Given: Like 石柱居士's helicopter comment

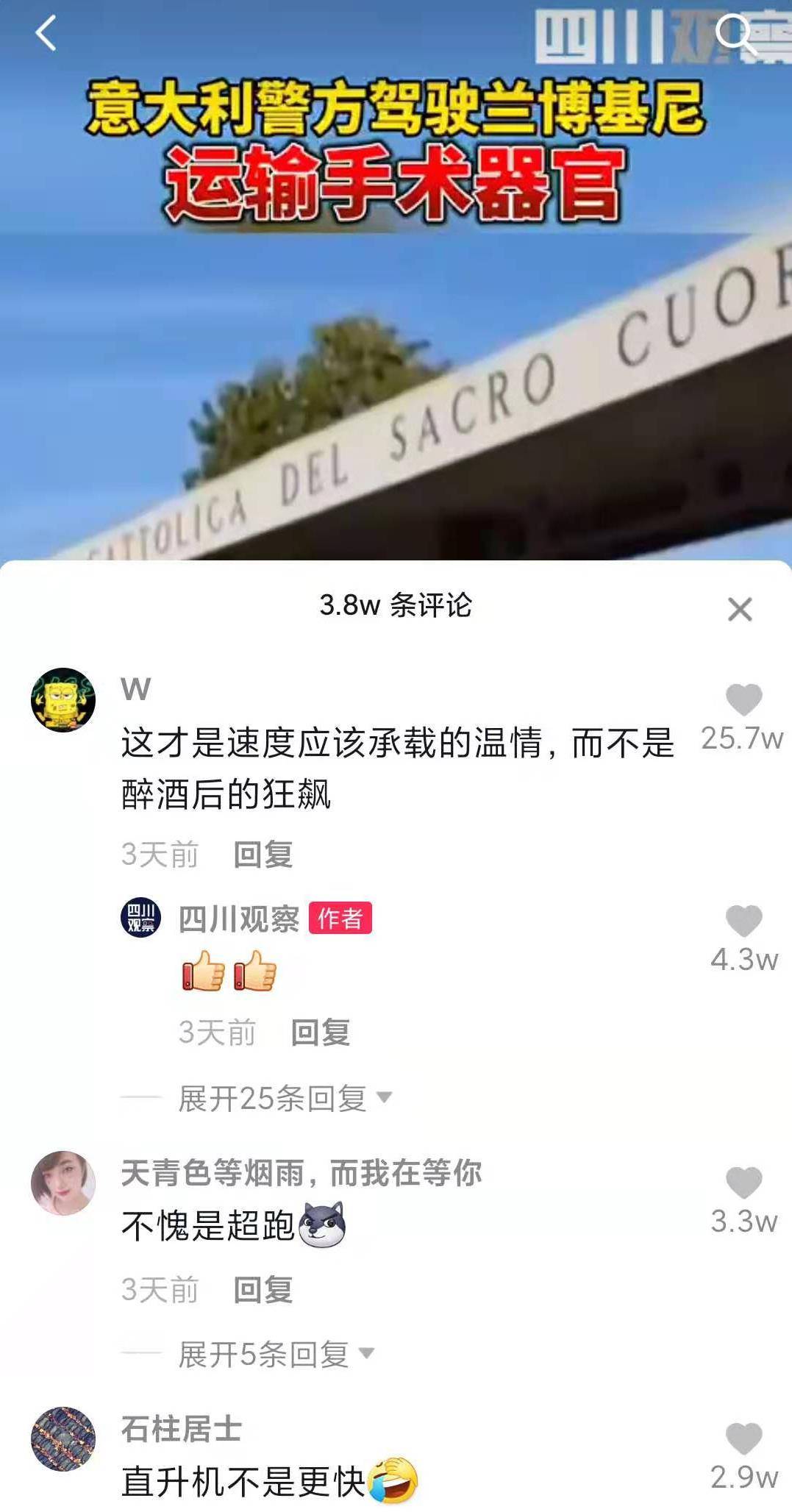Looking at the screenshot, I should click(x=743, y=1439).
